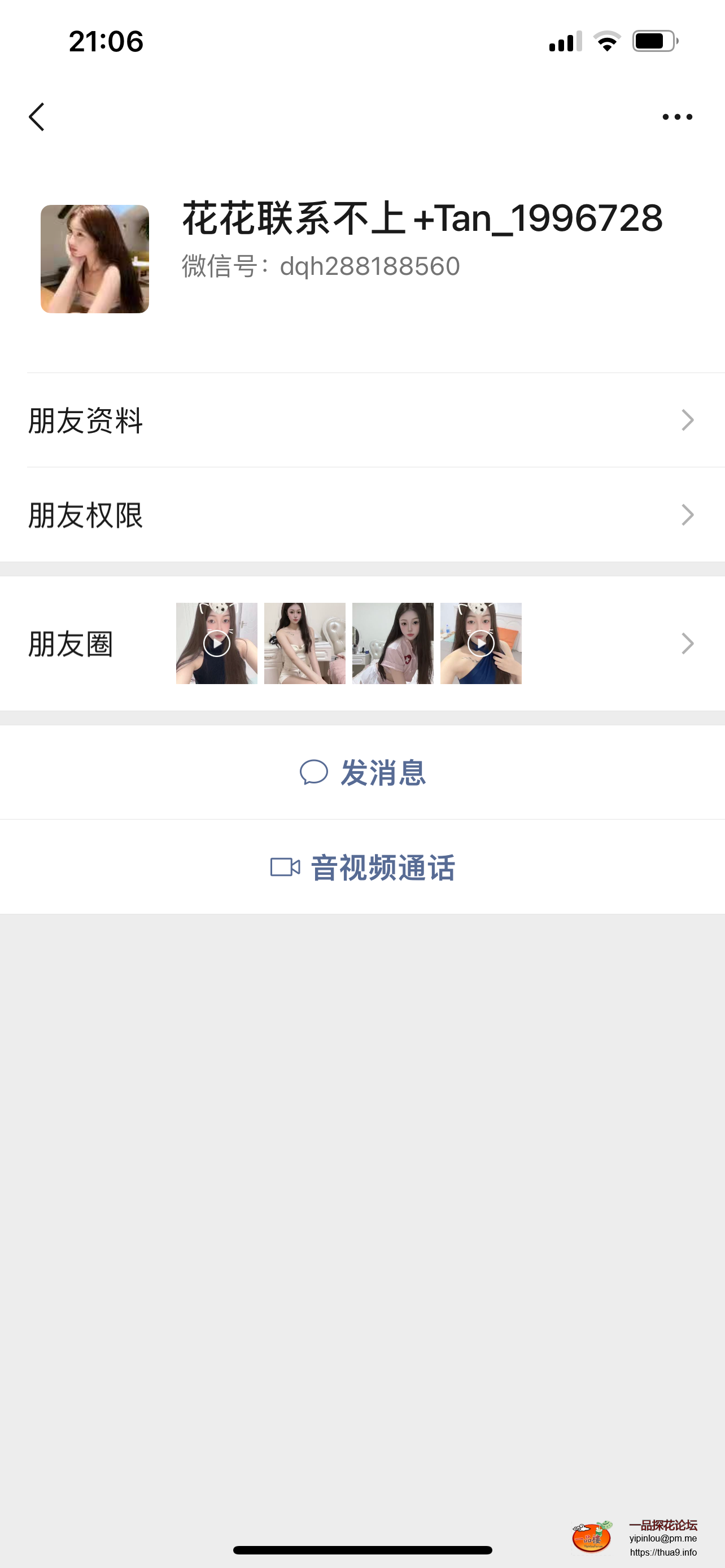Expand the 朋友圈 Moments section

687,643
